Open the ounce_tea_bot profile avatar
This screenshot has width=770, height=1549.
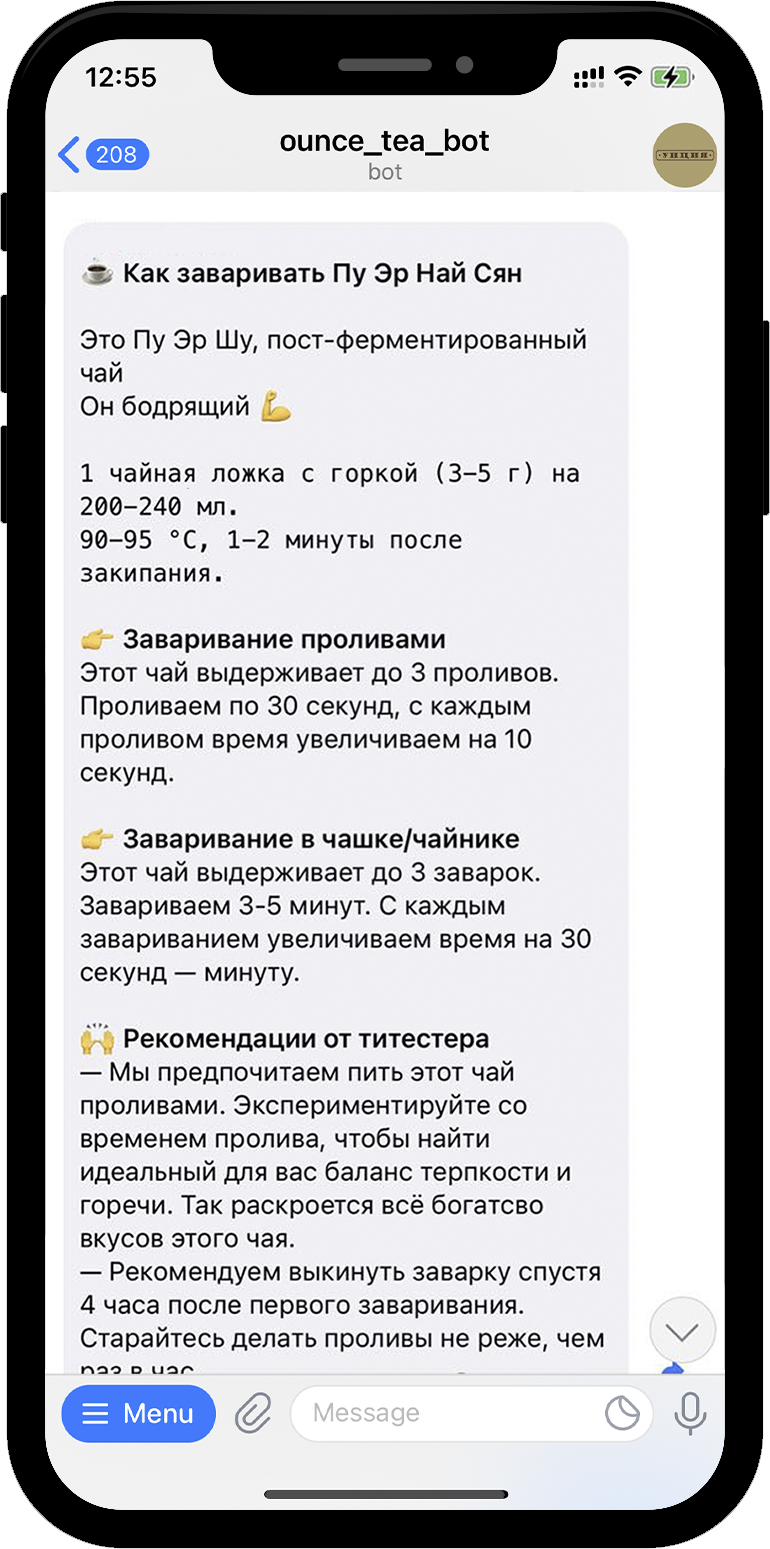[685, 155]
